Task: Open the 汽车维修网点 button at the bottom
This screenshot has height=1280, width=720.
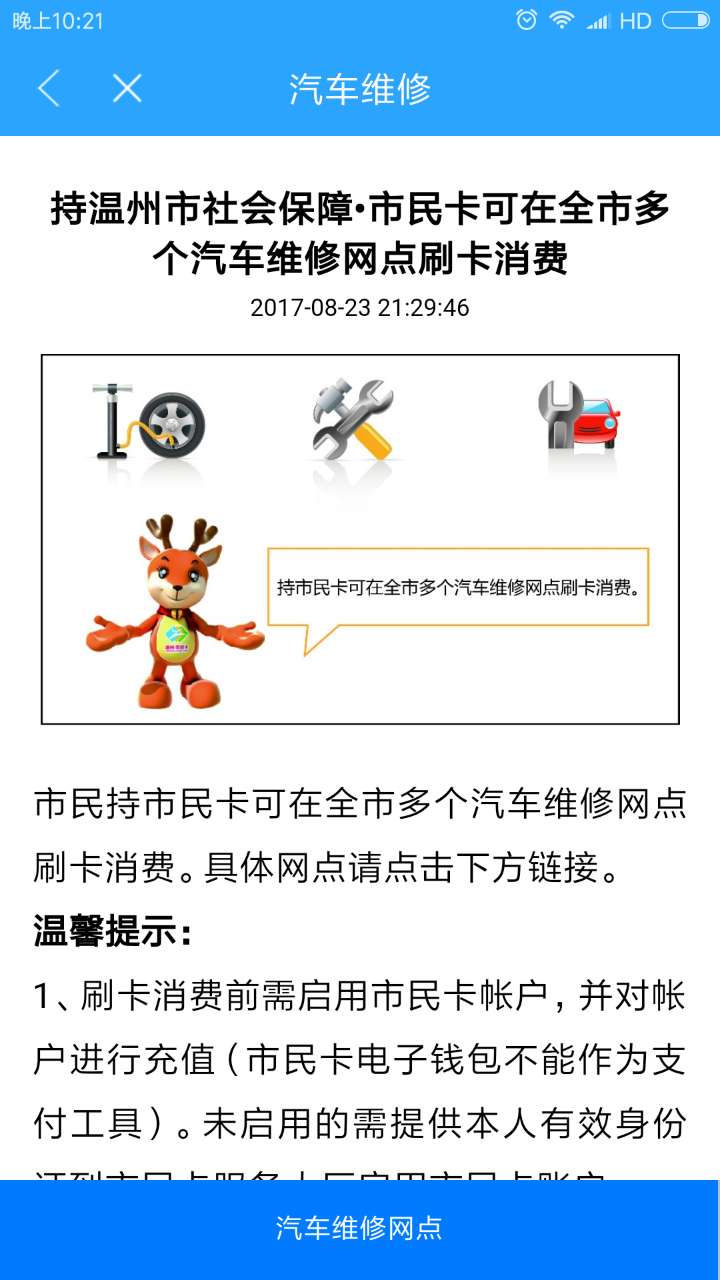Action: [x=360, y=1229]
